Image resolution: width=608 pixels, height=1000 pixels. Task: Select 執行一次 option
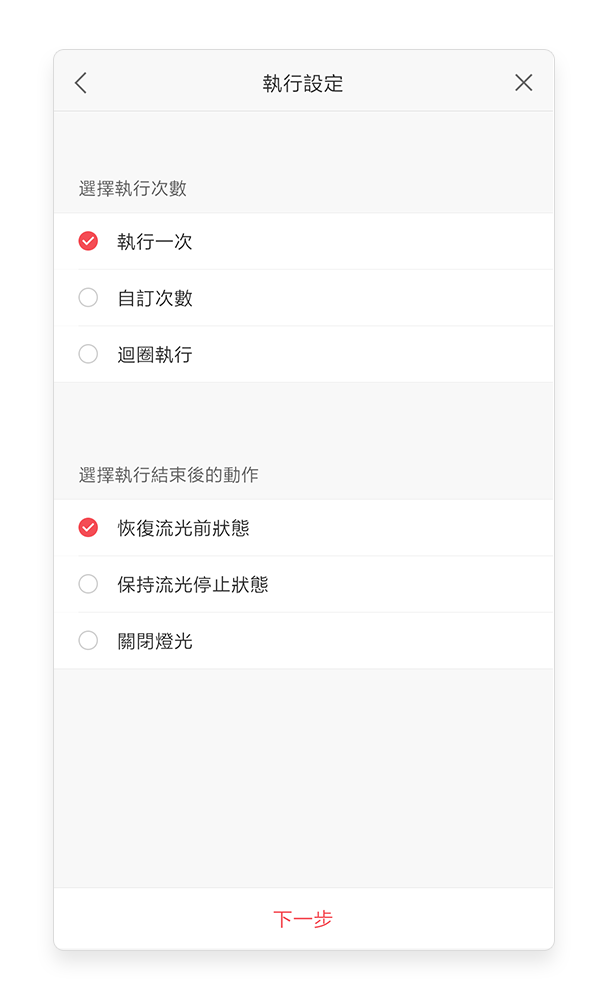(x=304, y=241)
